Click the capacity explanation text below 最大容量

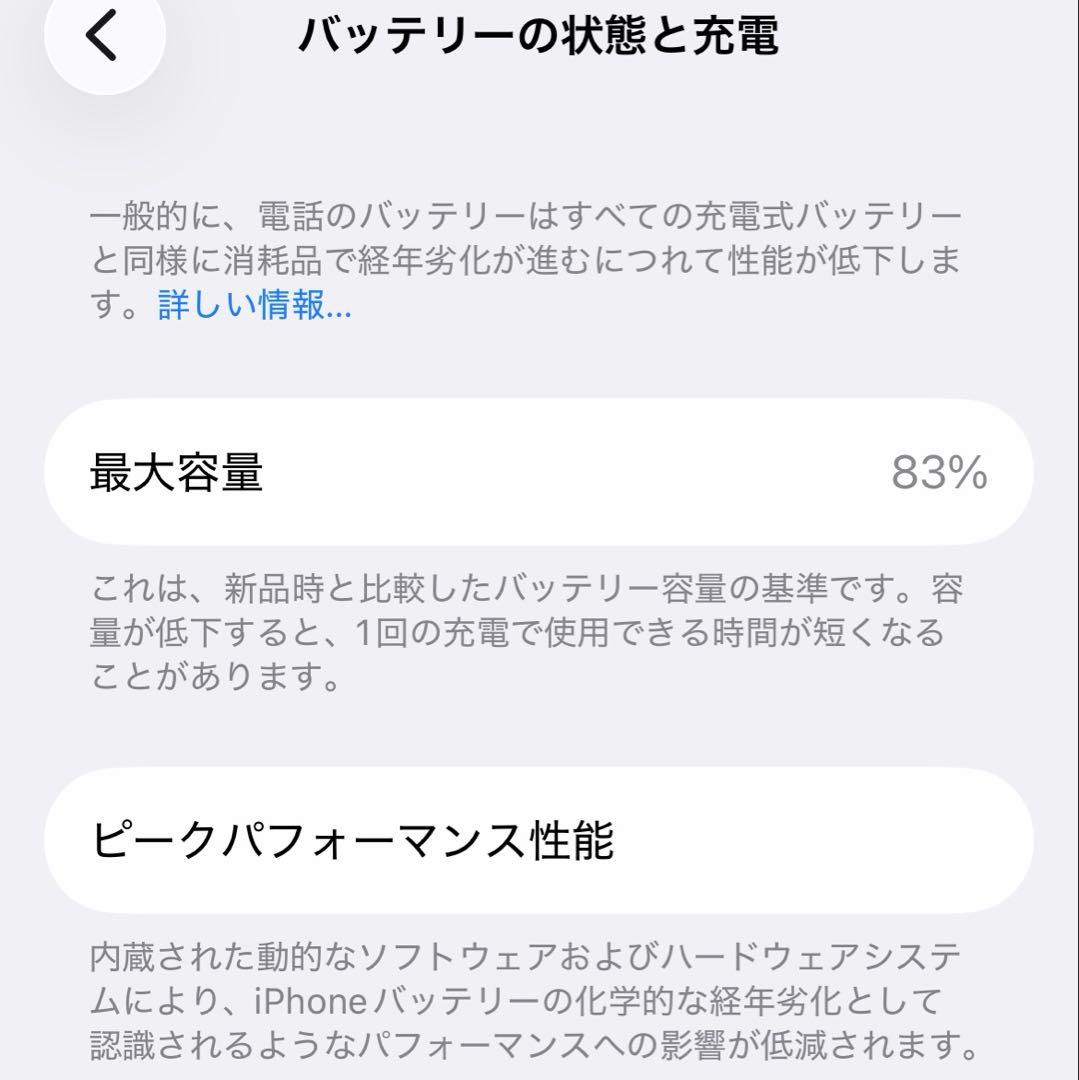coord(530,630)
